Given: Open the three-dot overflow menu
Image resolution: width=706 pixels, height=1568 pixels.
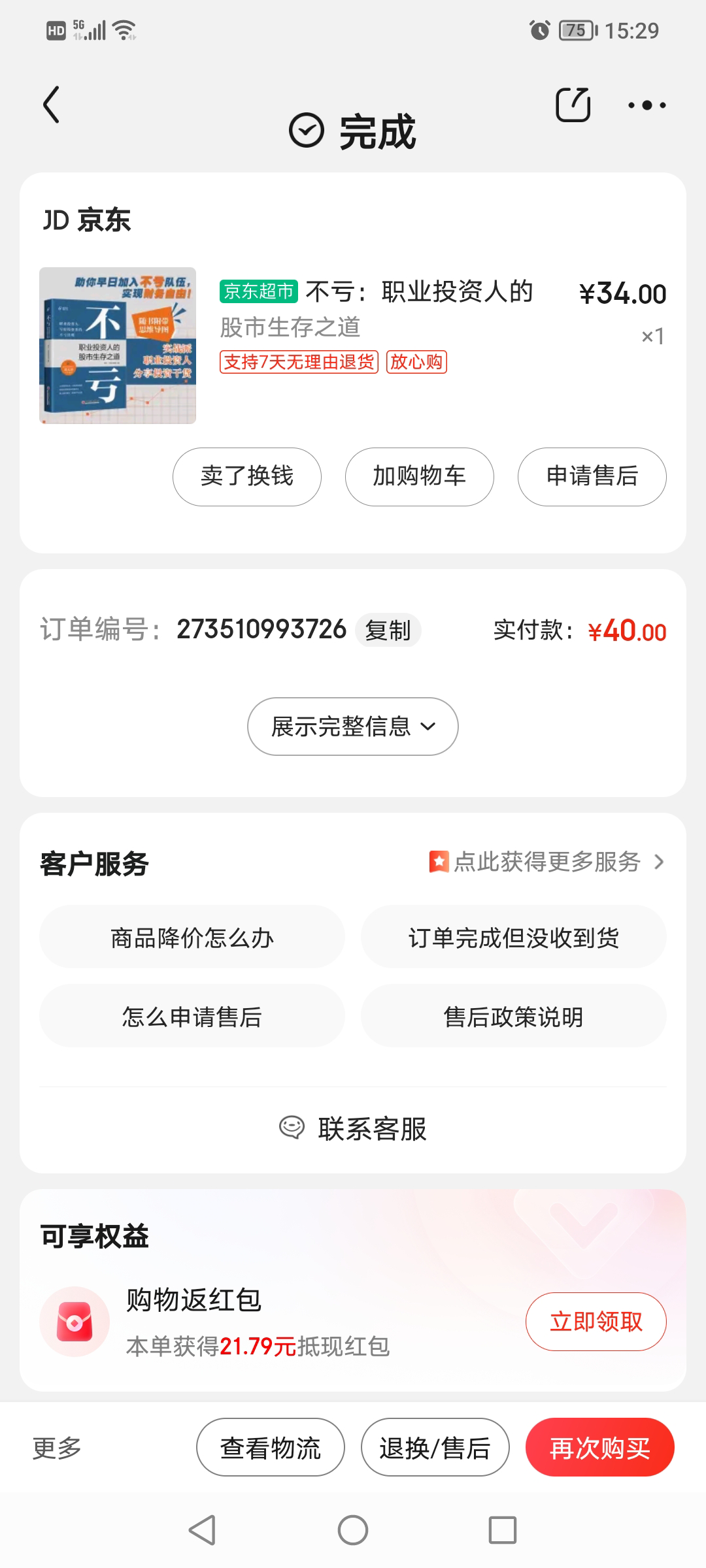Looking at the screenshot, I should 647,105.
